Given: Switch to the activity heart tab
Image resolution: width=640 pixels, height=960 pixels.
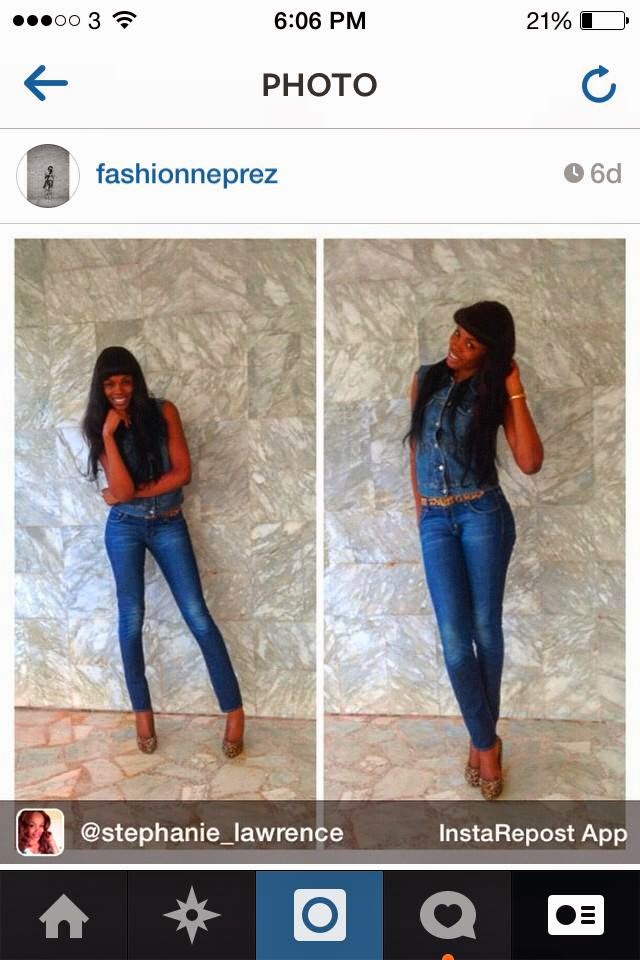Looking at the screenshot, I should [448, 915].
